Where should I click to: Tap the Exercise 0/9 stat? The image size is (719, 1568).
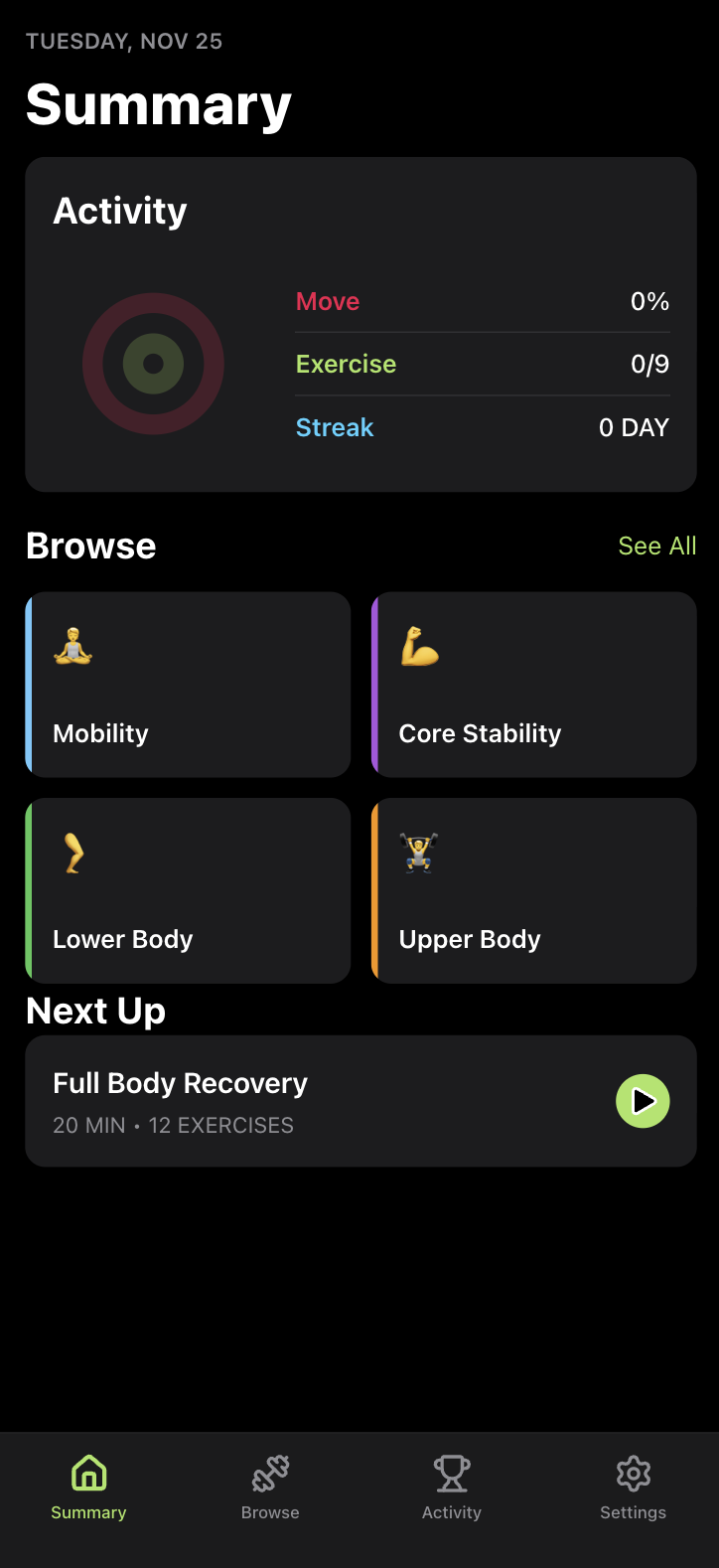(x=482, y=365)
